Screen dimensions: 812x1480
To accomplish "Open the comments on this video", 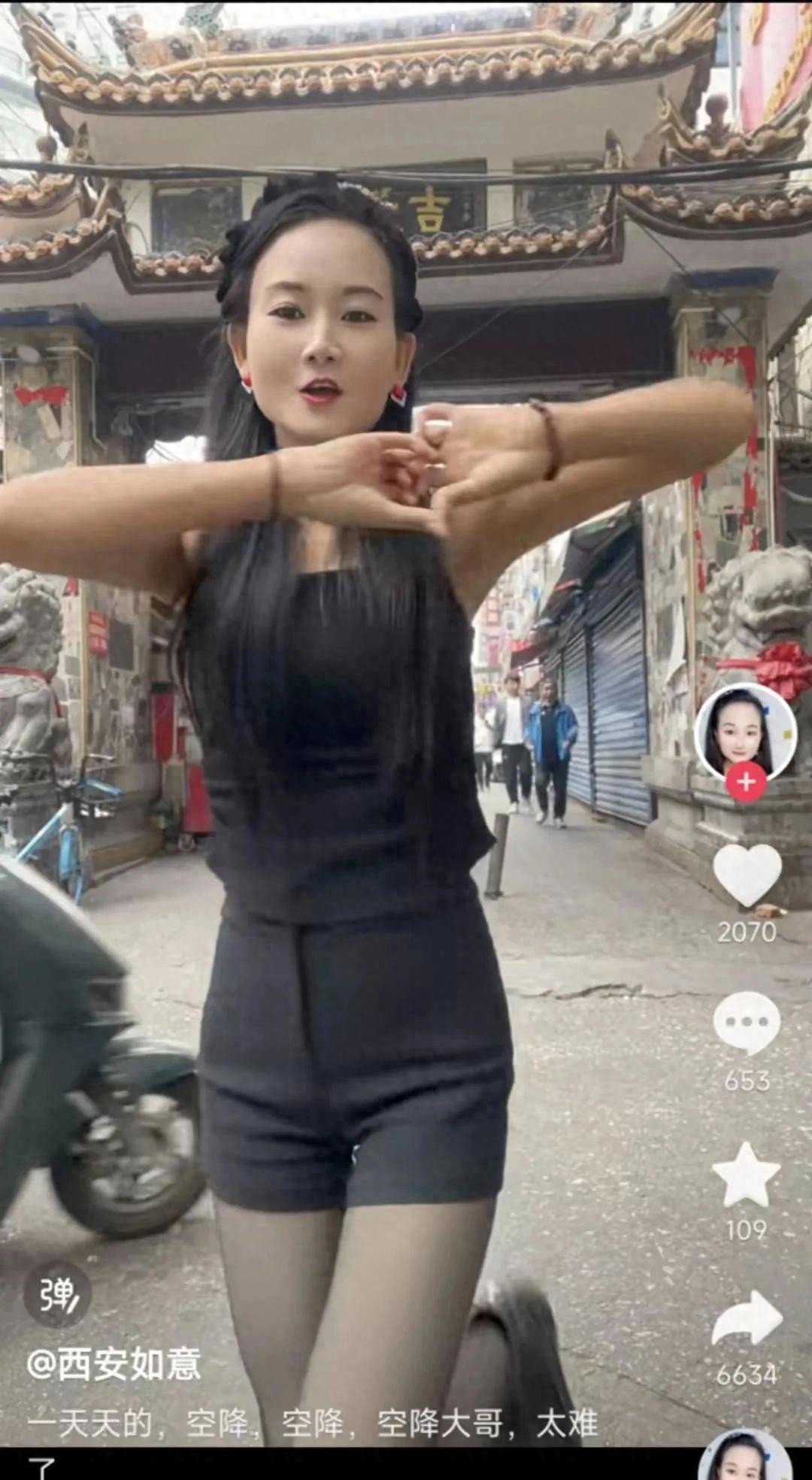I will (x=747, y=1022).
